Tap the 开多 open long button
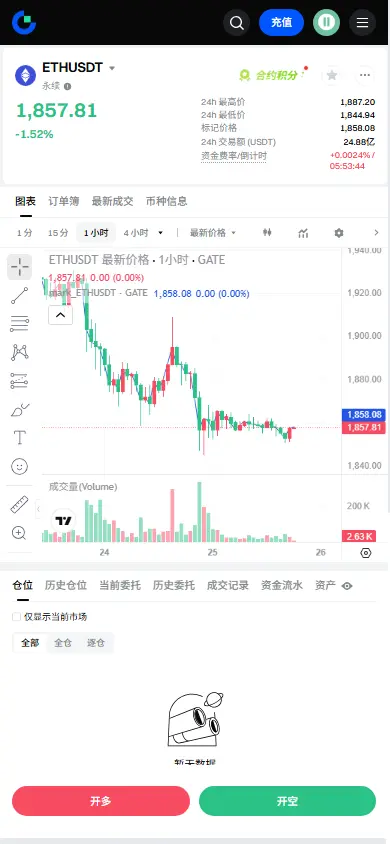390x844 pixels. [101, 801]
